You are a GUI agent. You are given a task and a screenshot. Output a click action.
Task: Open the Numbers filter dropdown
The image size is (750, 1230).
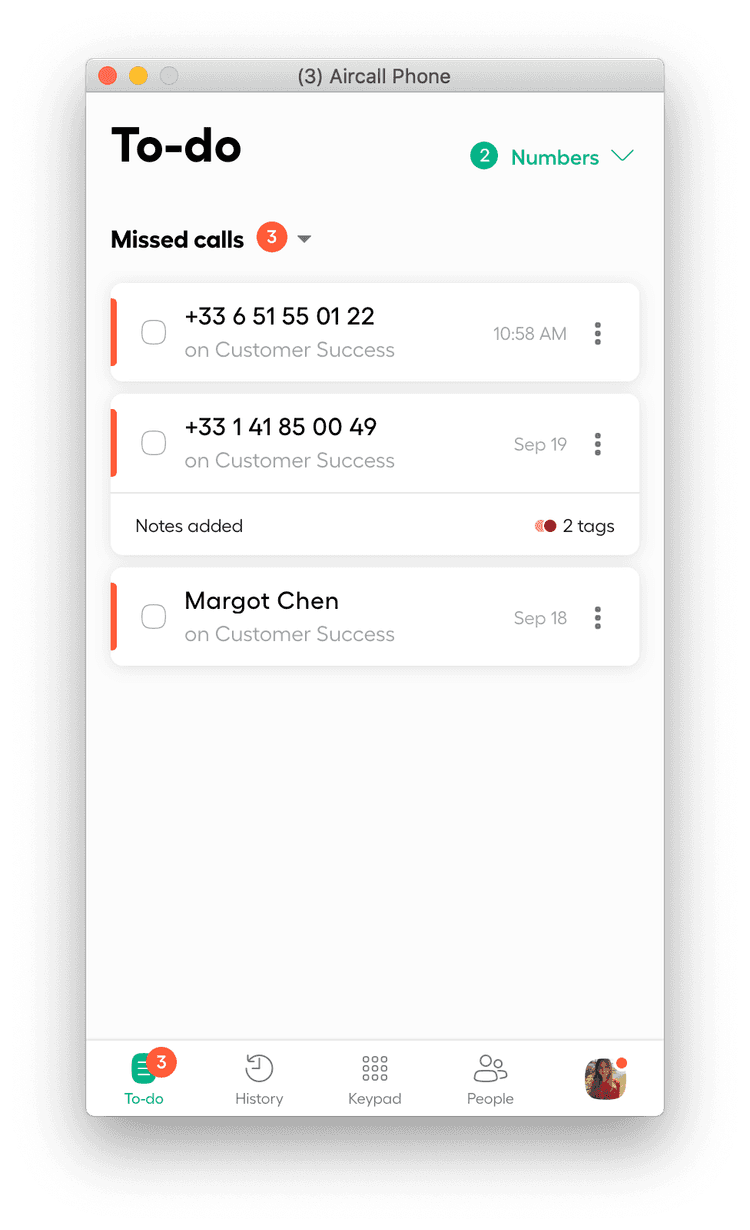pos(553,157)
